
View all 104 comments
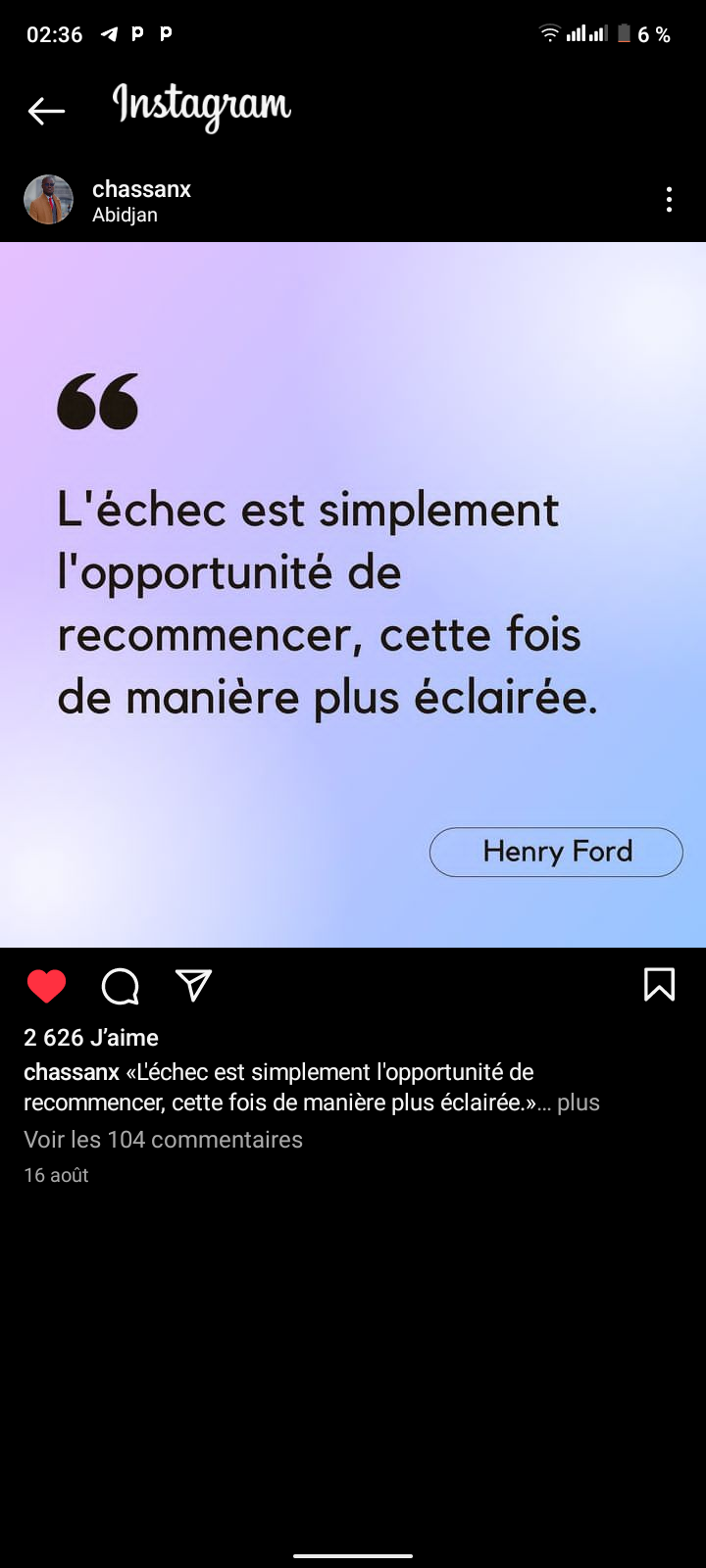(x=163, y=1140)
